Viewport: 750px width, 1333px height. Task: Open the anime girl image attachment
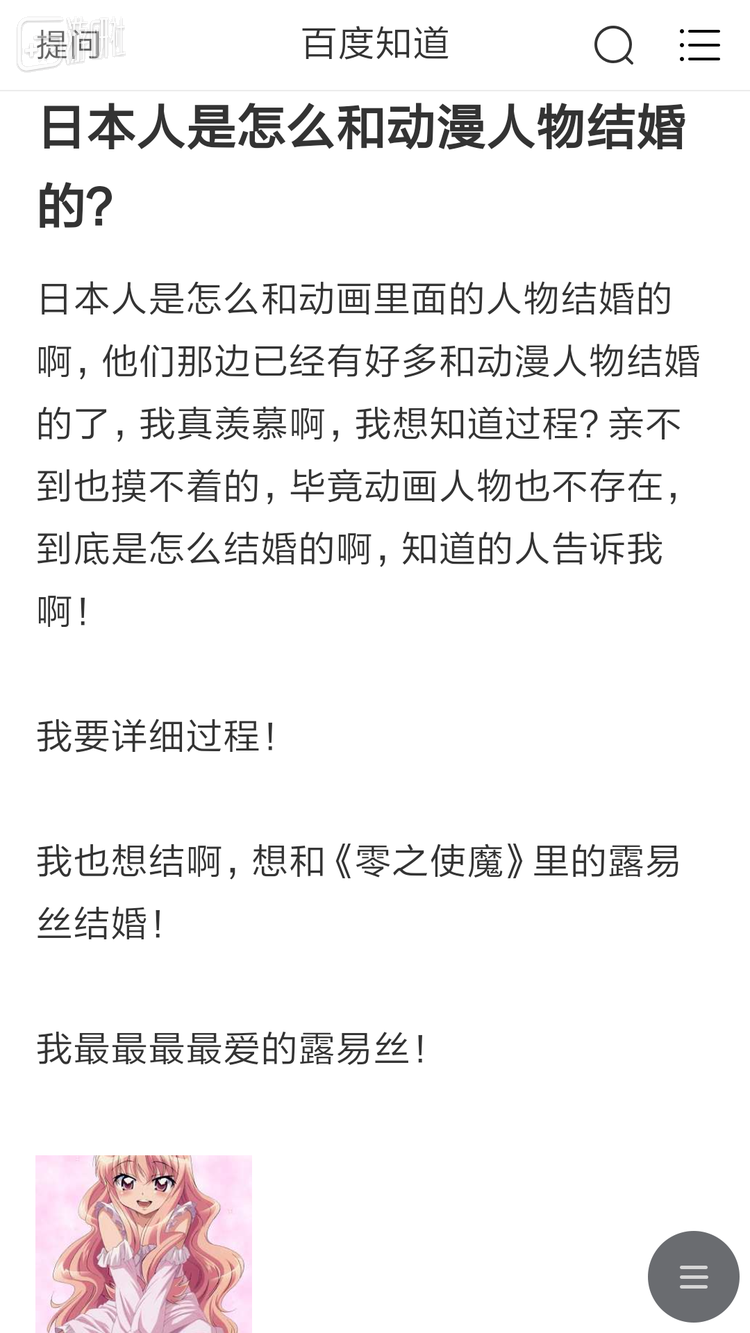[144, 1243]
